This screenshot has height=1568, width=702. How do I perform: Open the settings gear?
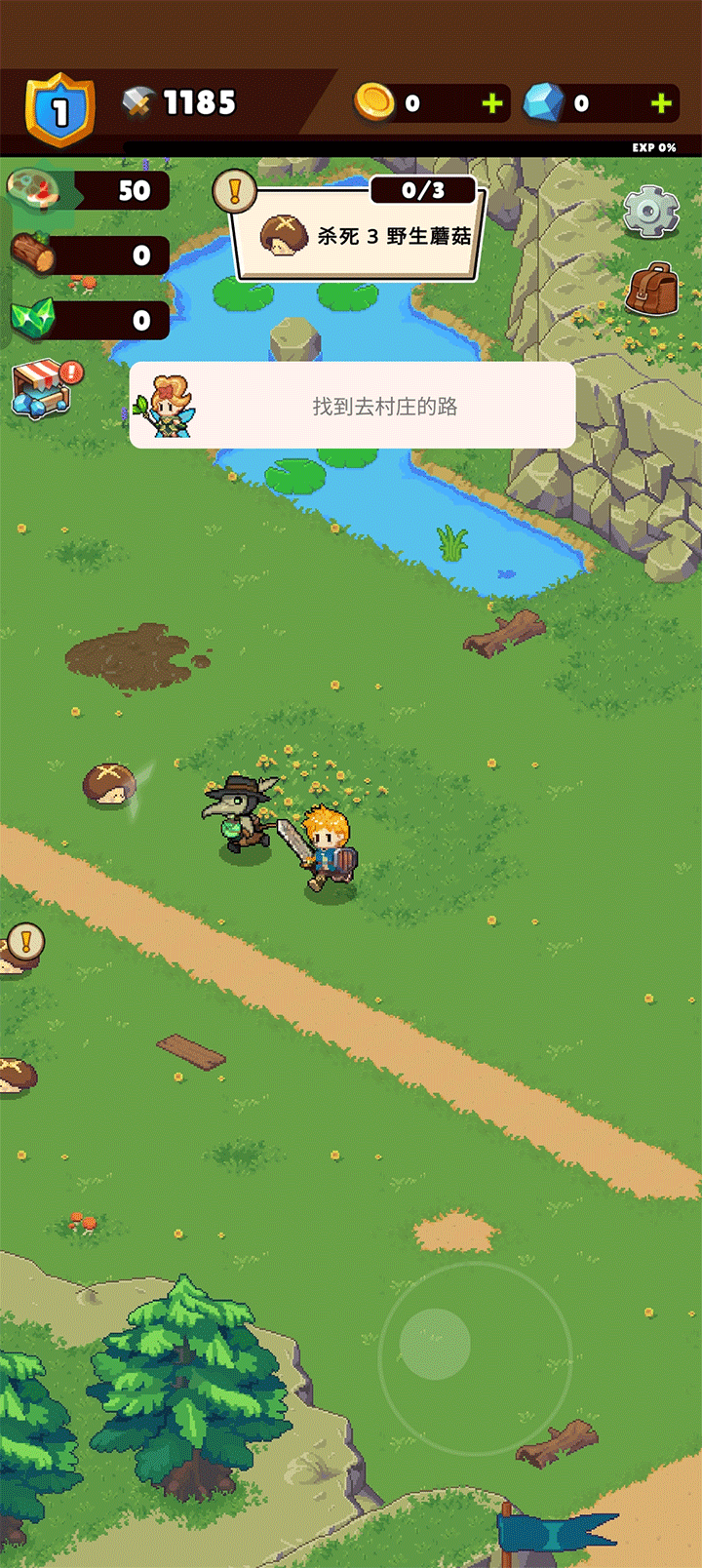pyautogui.click(x=650, y=211)
